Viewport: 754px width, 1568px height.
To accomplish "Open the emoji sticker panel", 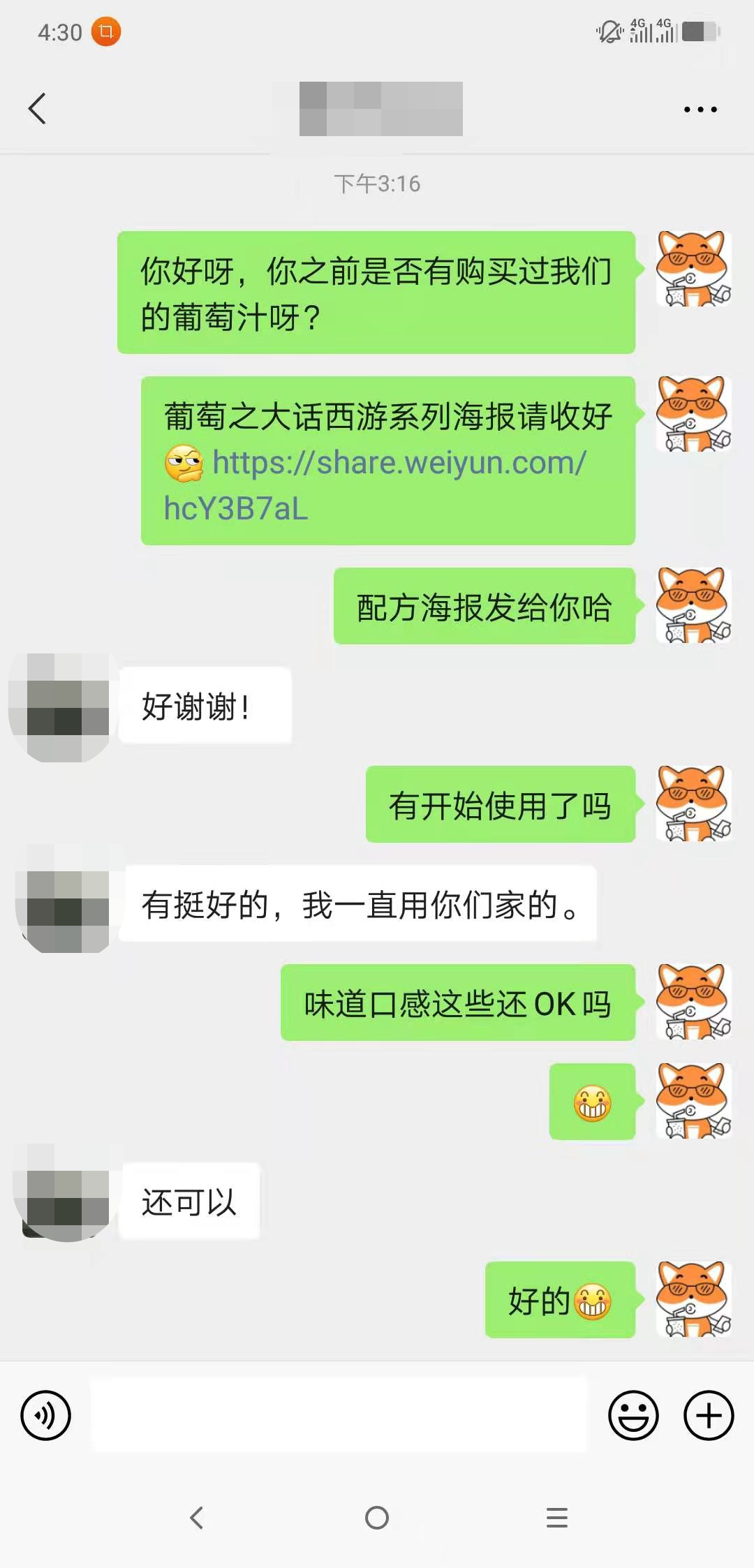I will tap(633, 1416).
